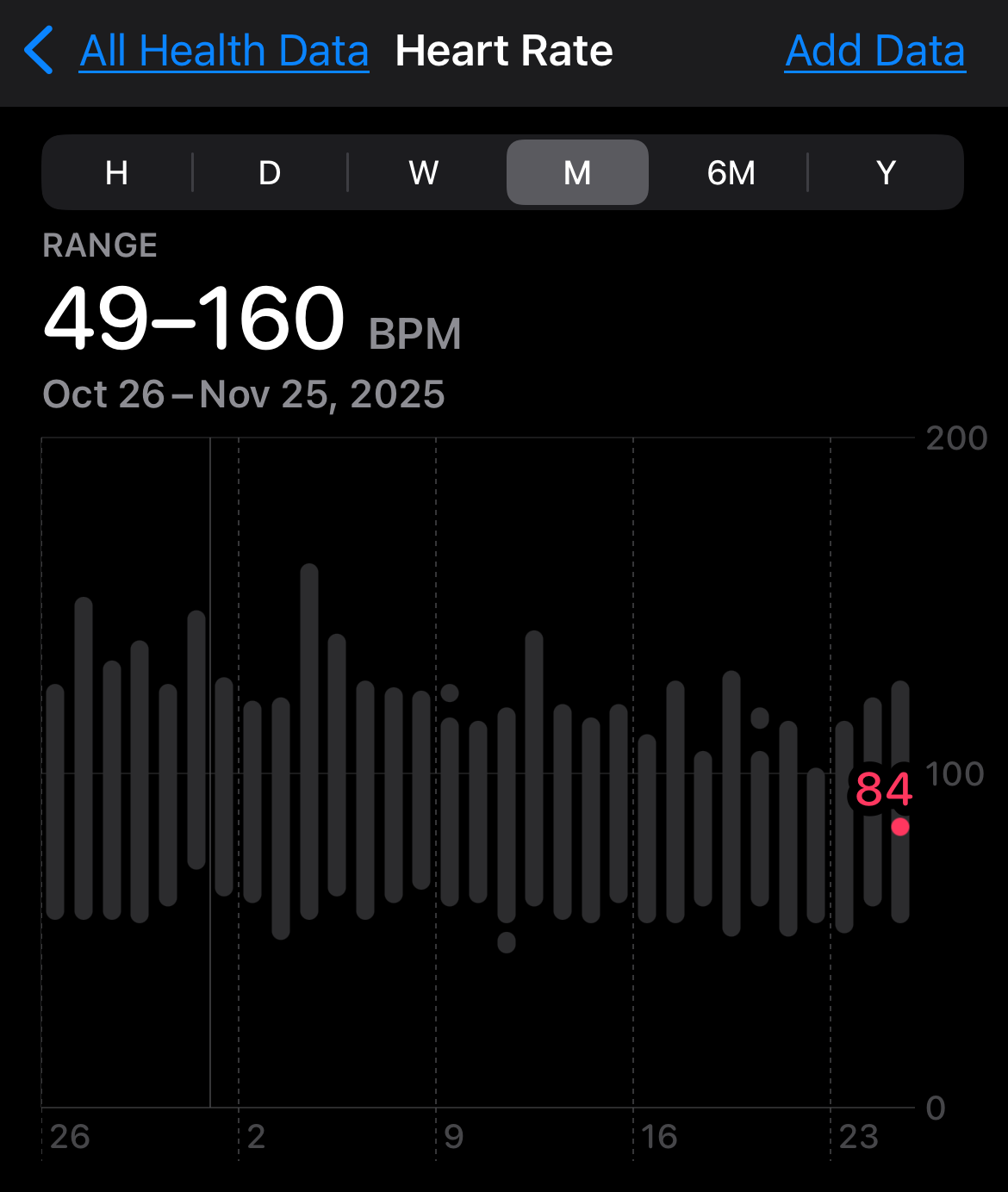This screenshot has height=1192, width=1008.
Task: Tap the blue back chevron
Action: [x=40, y=51]
